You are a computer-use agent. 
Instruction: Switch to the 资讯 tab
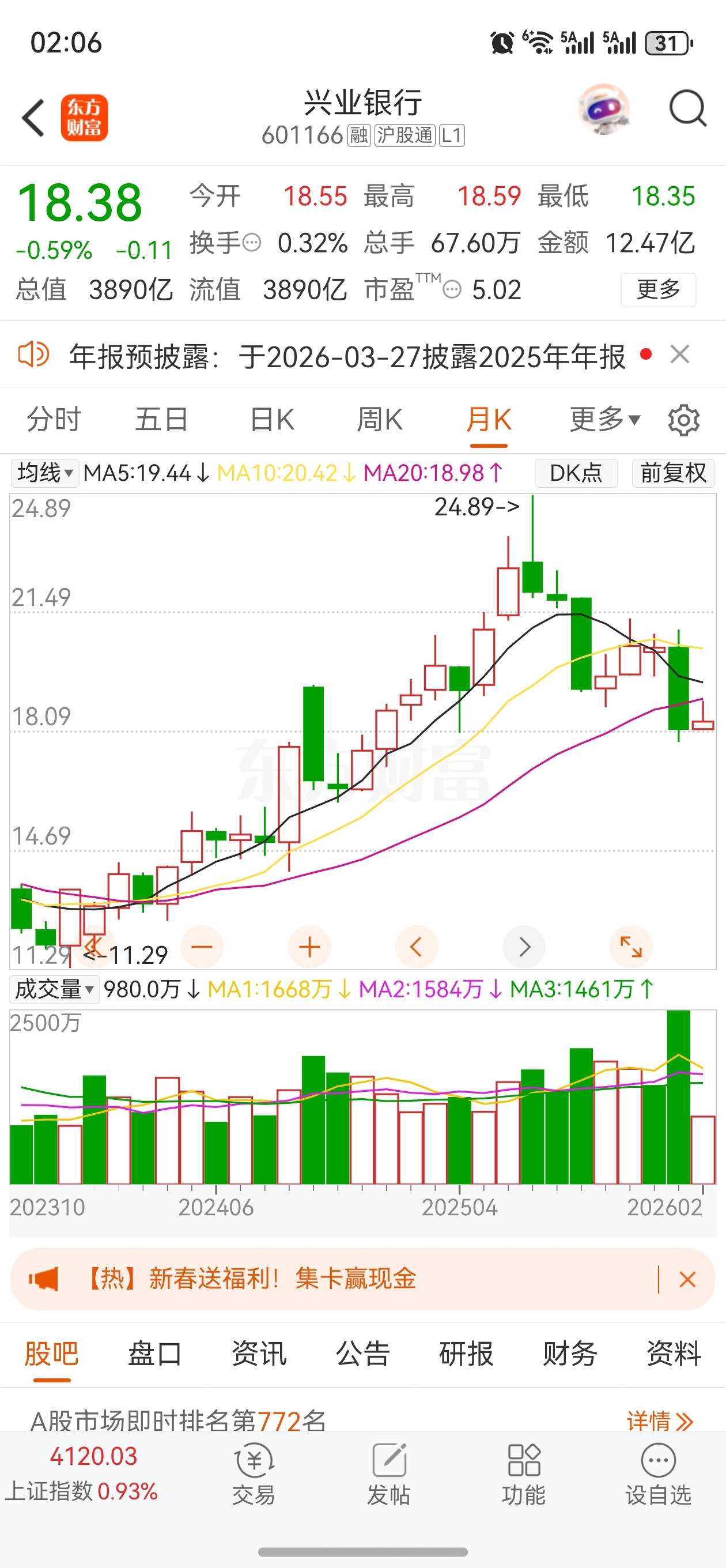259,1354
